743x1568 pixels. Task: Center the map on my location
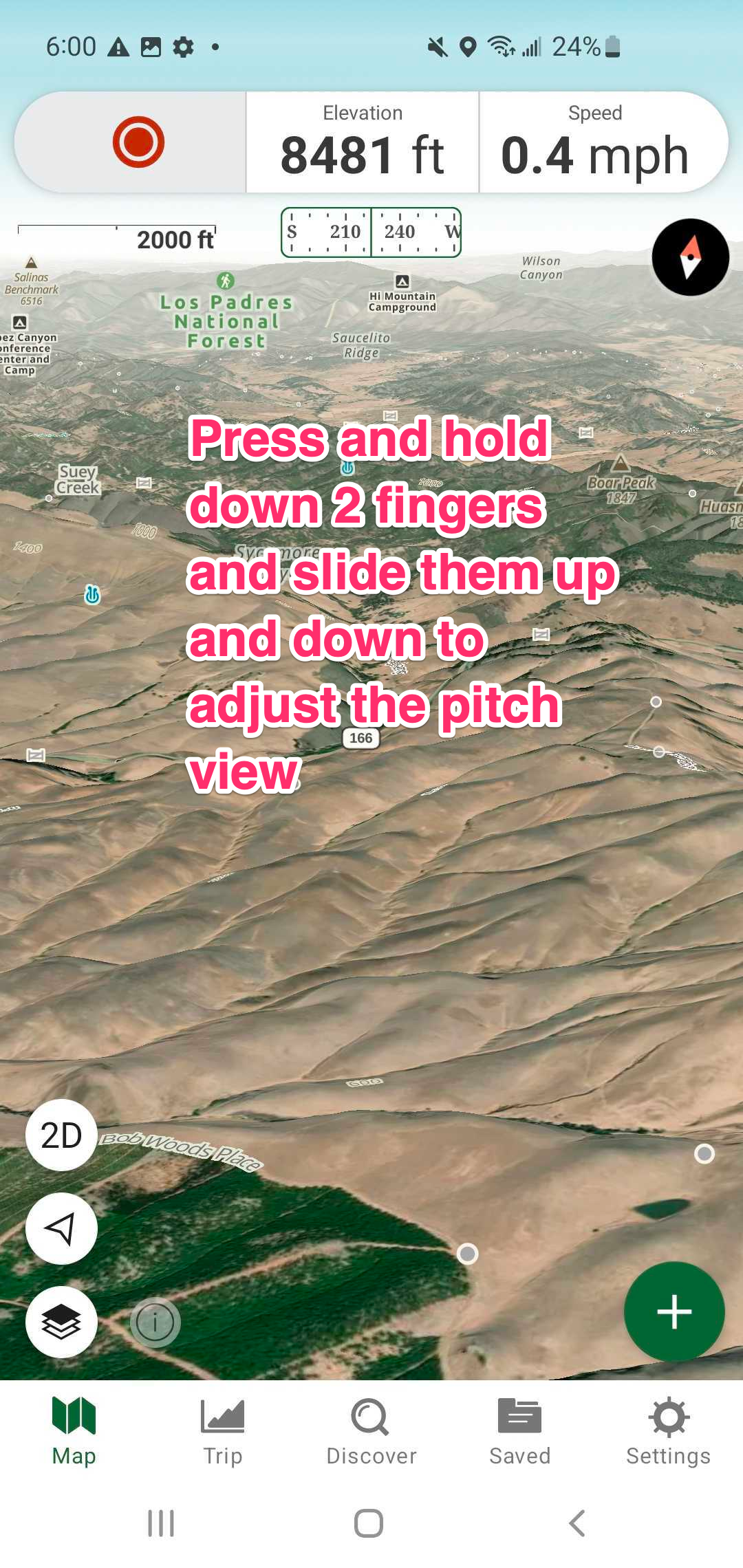pos(61,1228)
